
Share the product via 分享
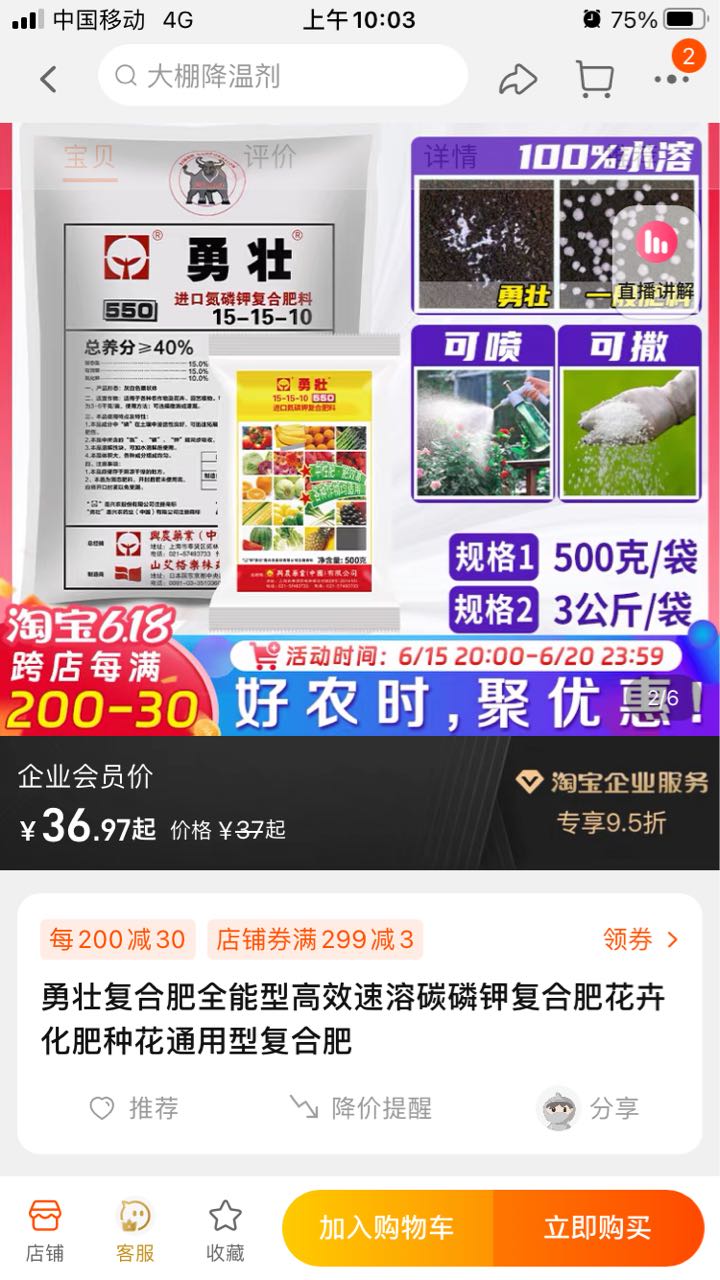coord(588,1108)
